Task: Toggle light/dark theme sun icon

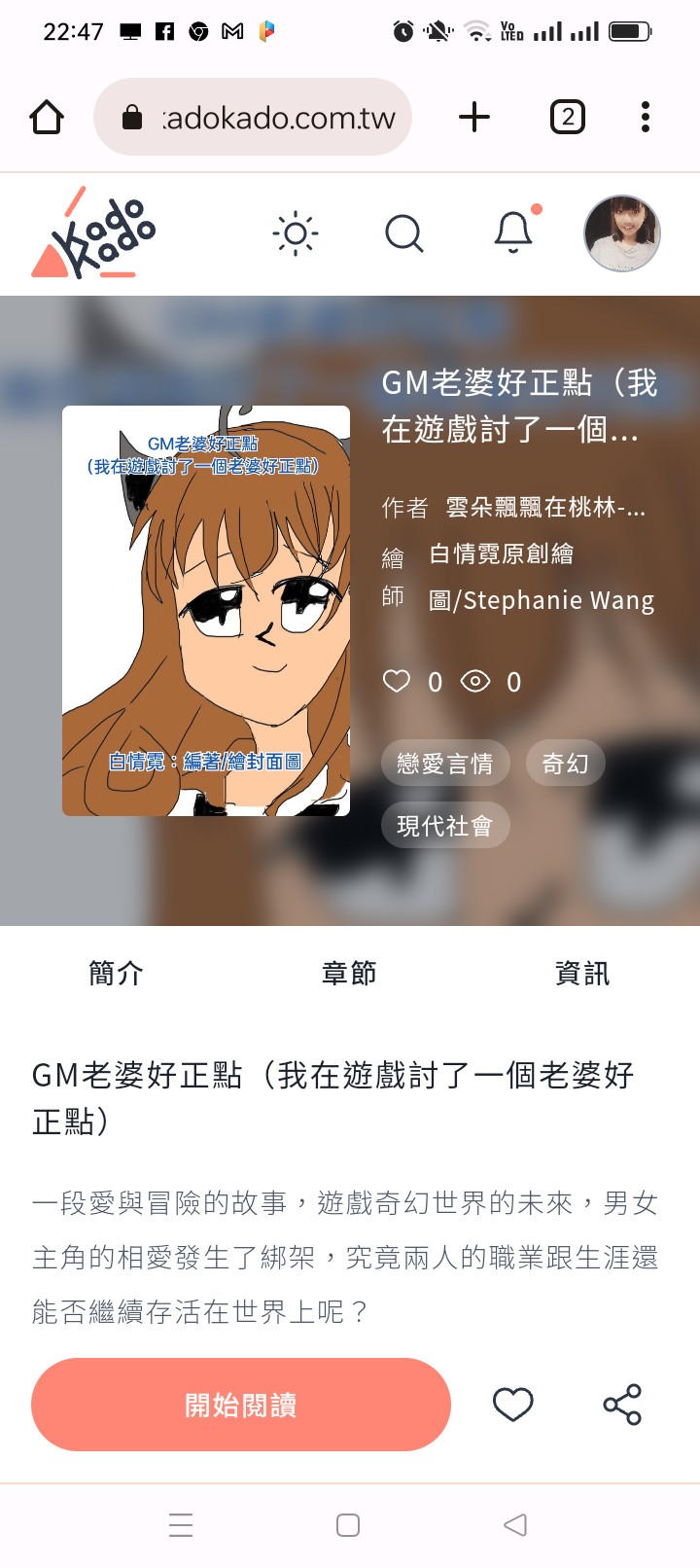Action: point(296,233)
